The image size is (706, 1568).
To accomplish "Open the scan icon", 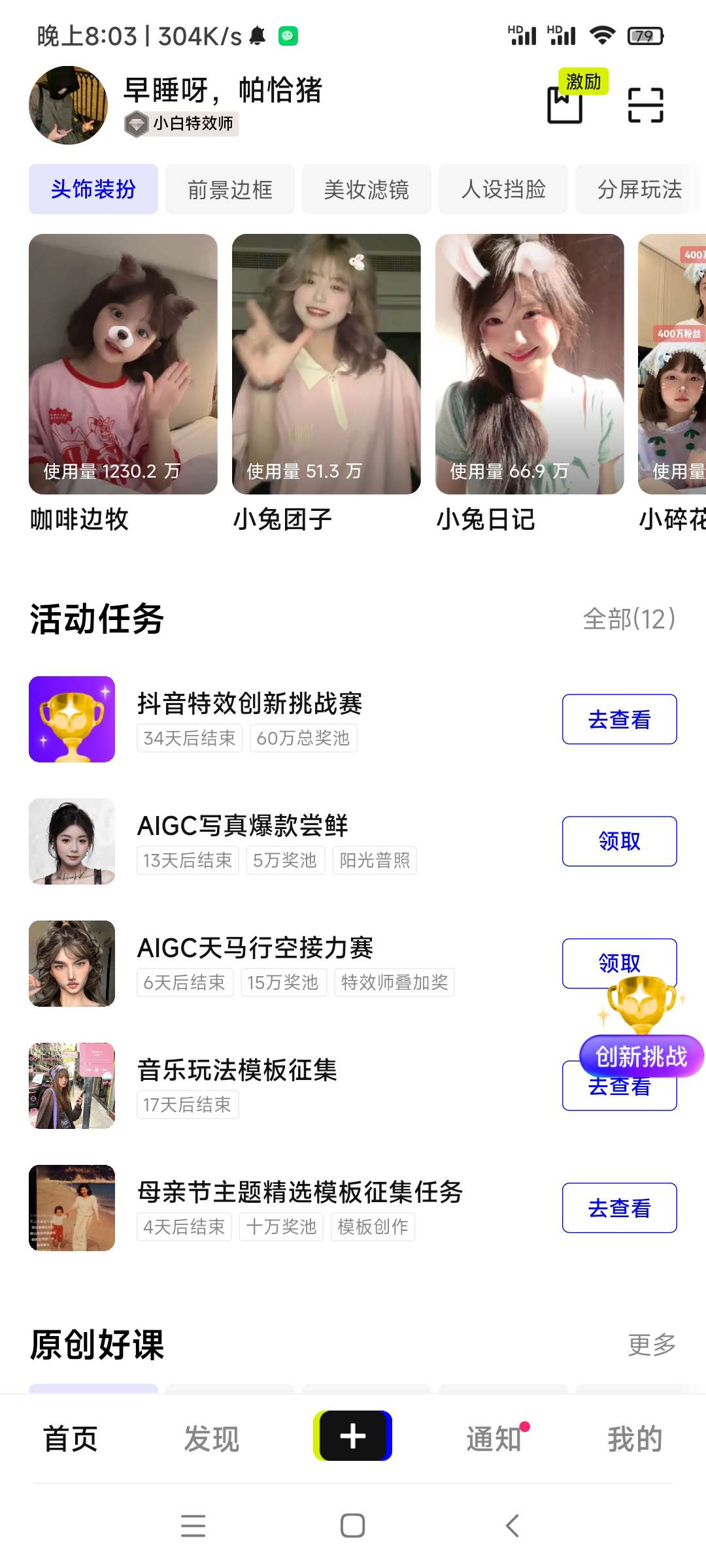I will 645,105.
